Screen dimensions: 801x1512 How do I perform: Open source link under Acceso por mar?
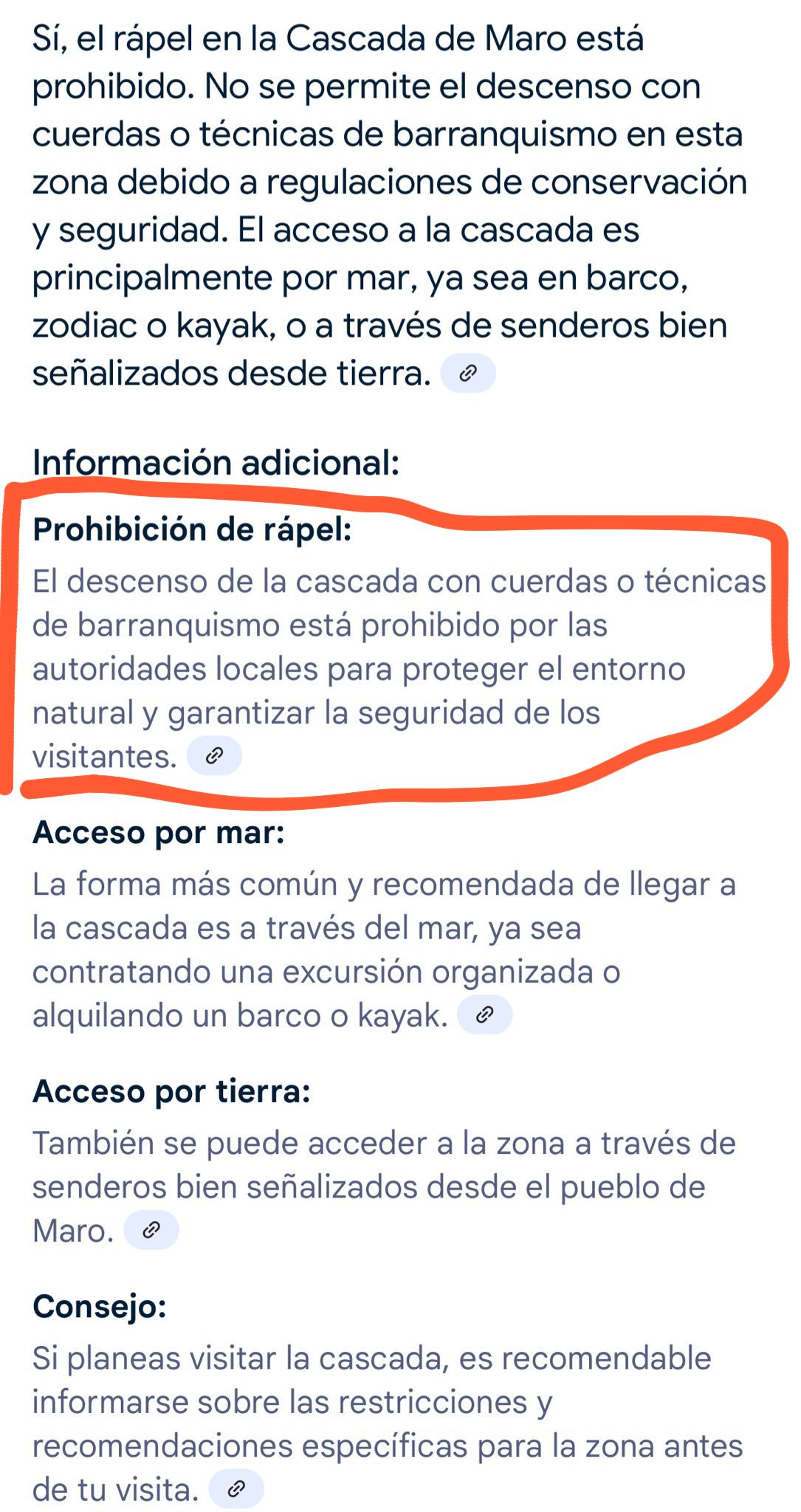(484, 1015)
